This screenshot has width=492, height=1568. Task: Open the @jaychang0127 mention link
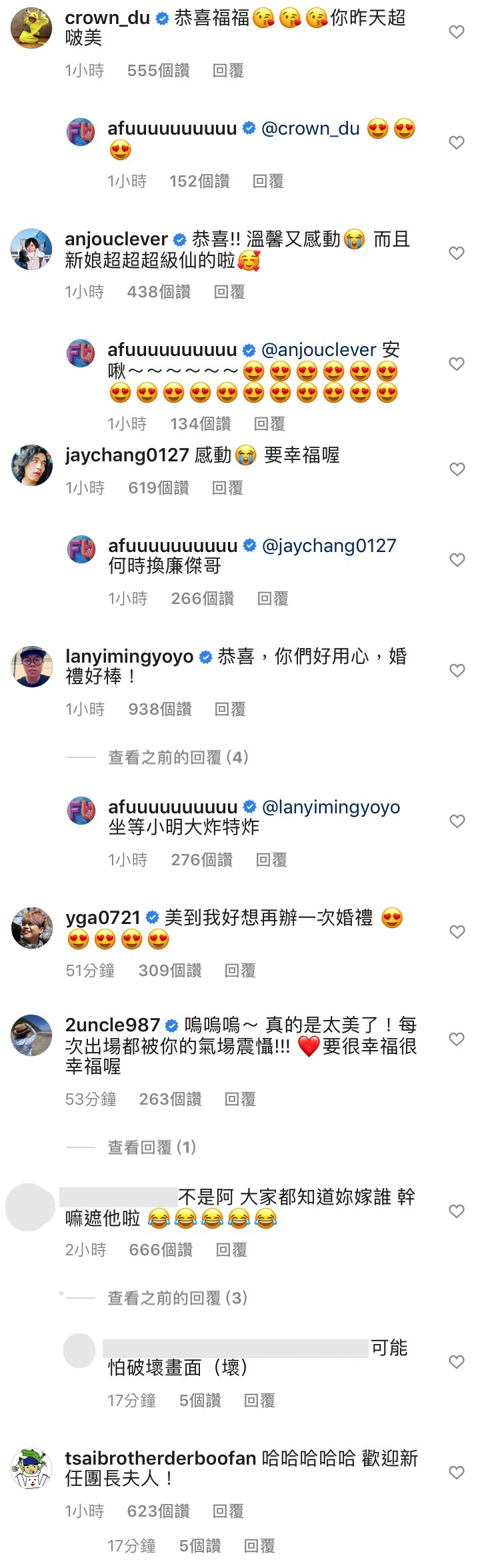pos(329,546)
